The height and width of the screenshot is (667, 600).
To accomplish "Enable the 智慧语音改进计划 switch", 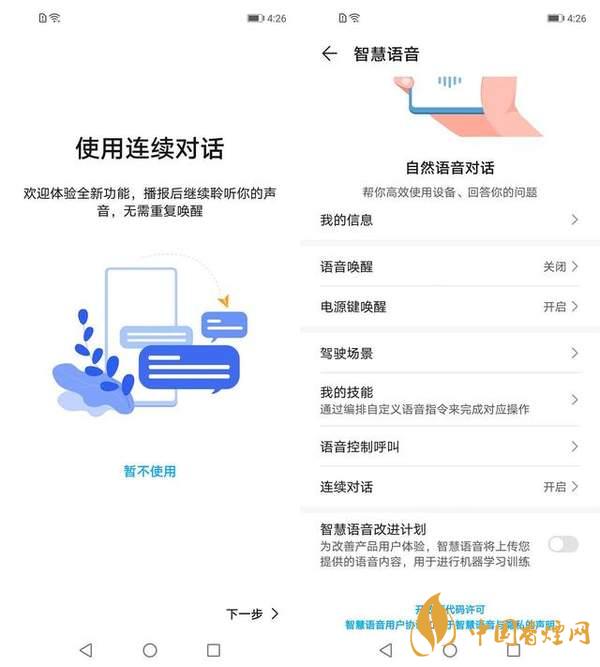I will click(563, 544).
